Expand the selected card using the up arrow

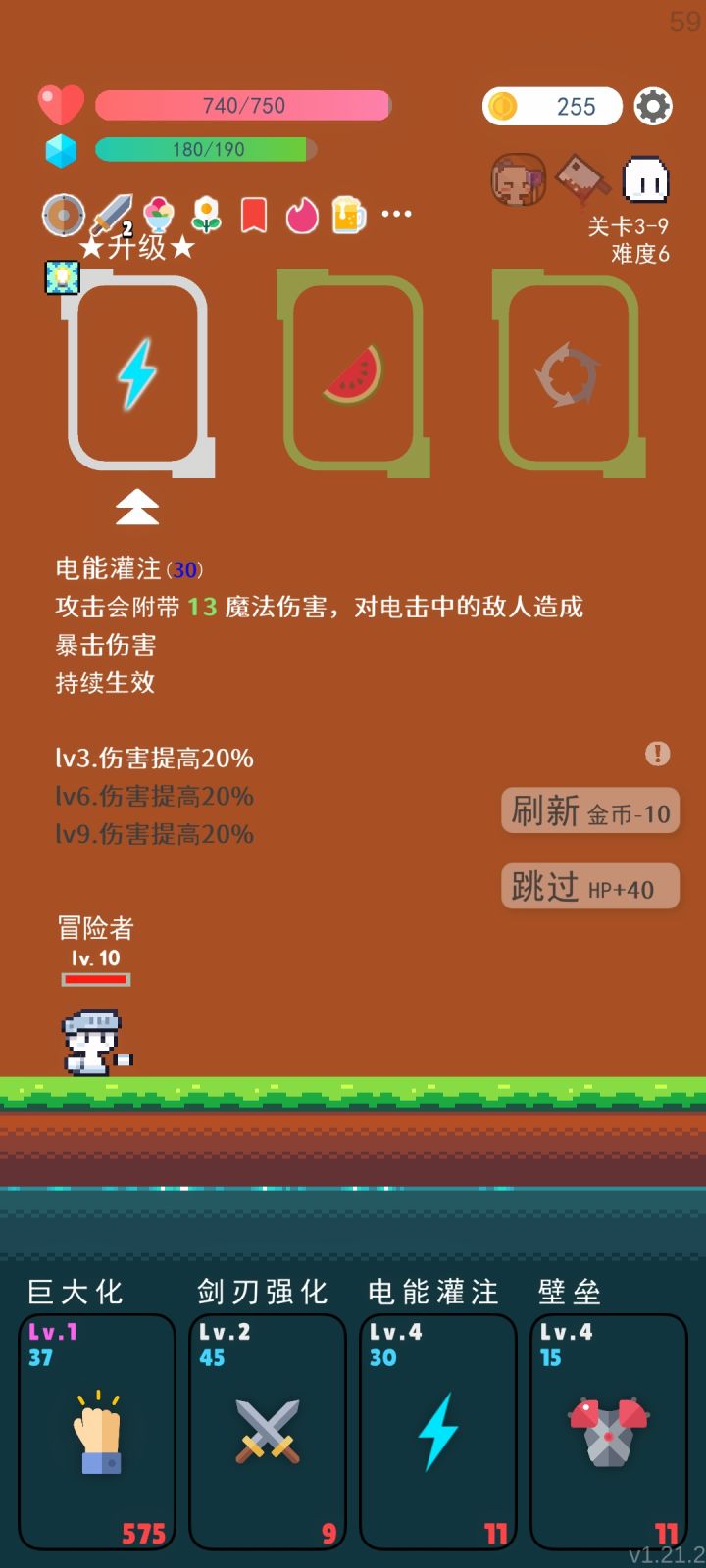click(x=137, y=505)
